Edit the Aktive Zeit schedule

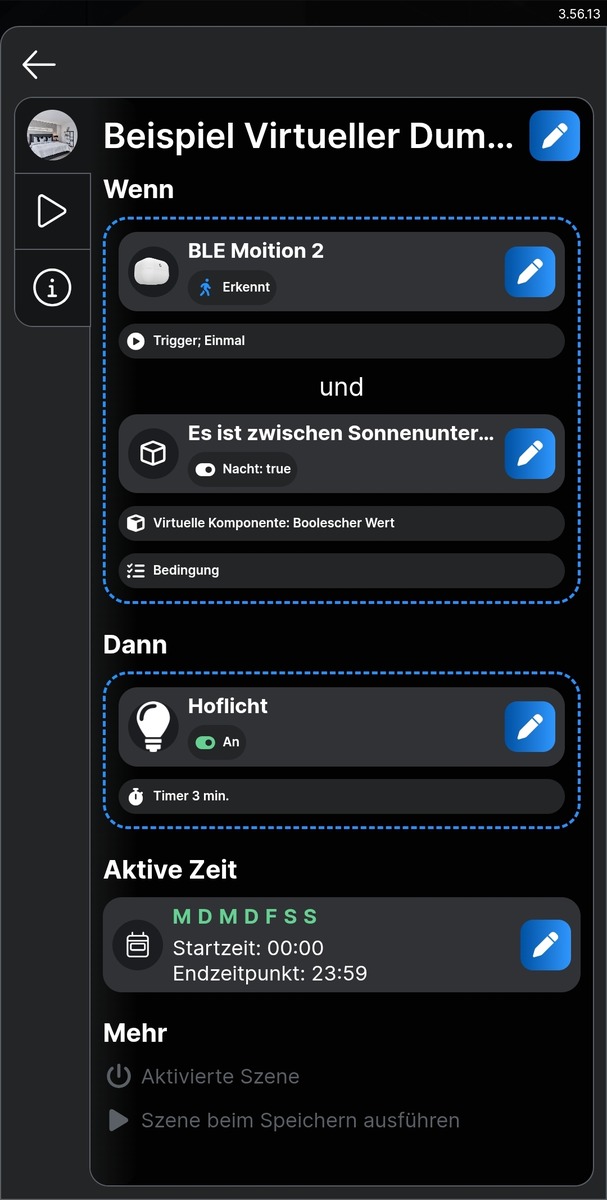click(x=545, y=945)
